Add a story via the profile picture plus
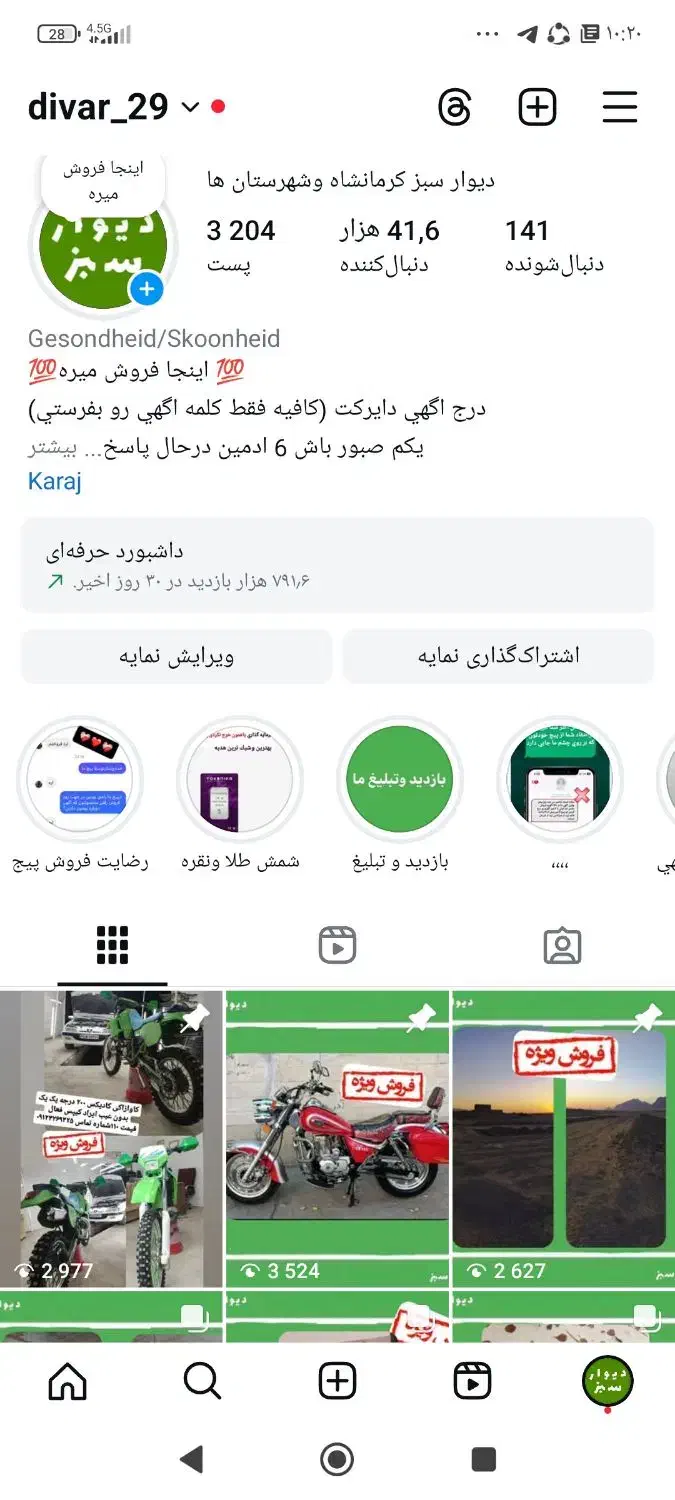675x1500 pixels. point(146,290)
